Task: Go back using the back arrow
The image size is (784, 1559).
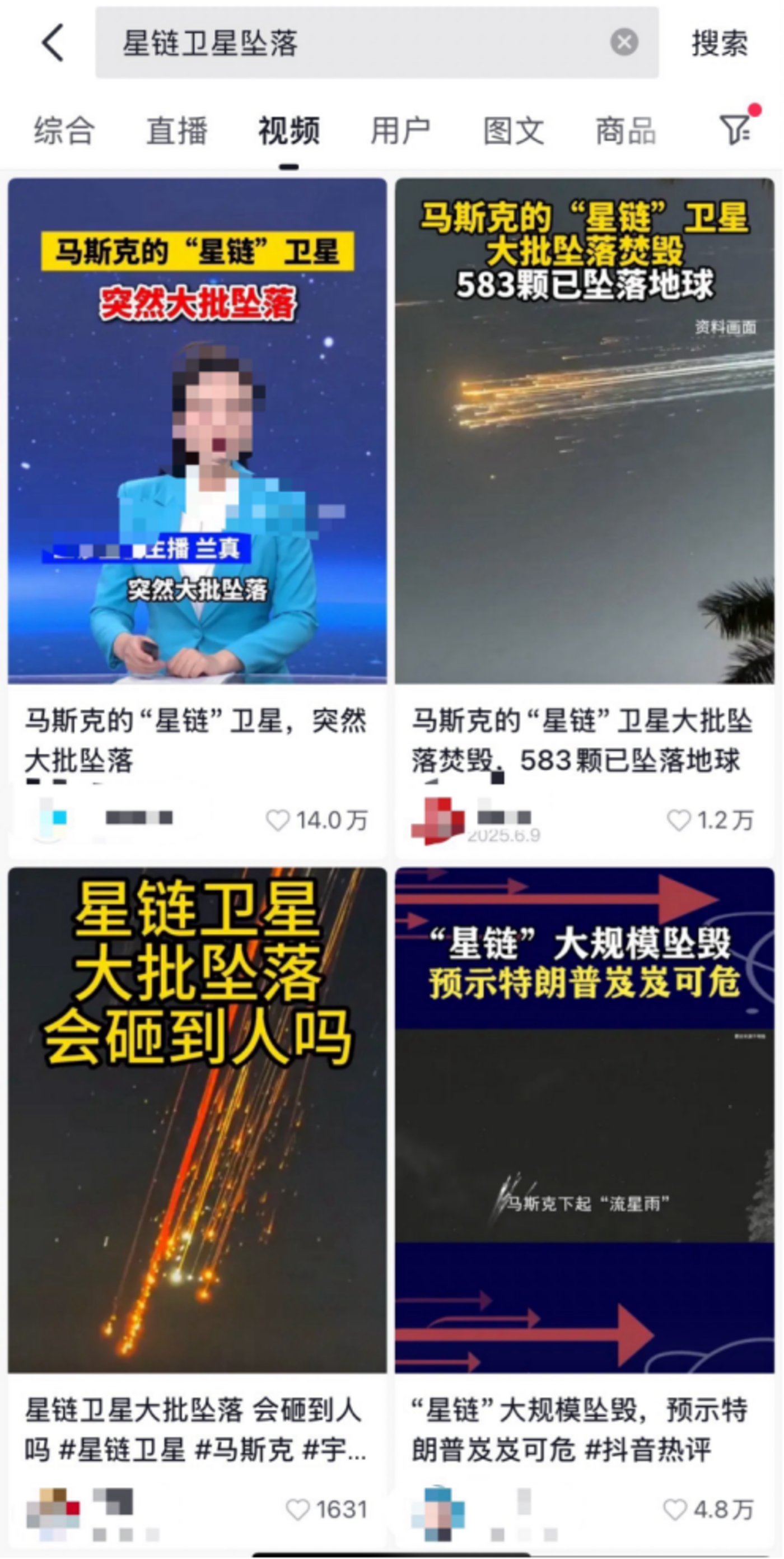Action: click(x=53, y=43)
